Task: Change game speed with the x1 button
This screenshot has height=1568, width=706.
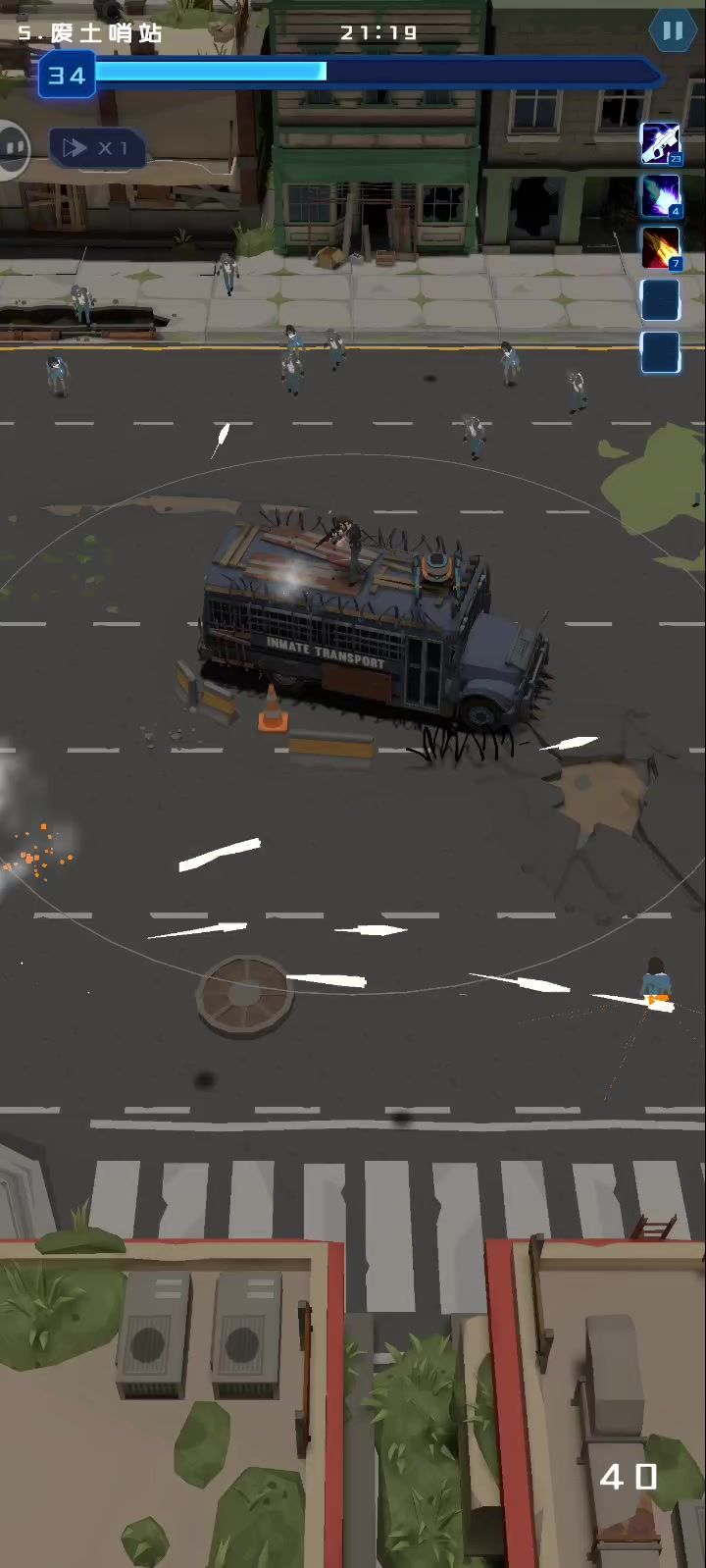Action: 97,148
